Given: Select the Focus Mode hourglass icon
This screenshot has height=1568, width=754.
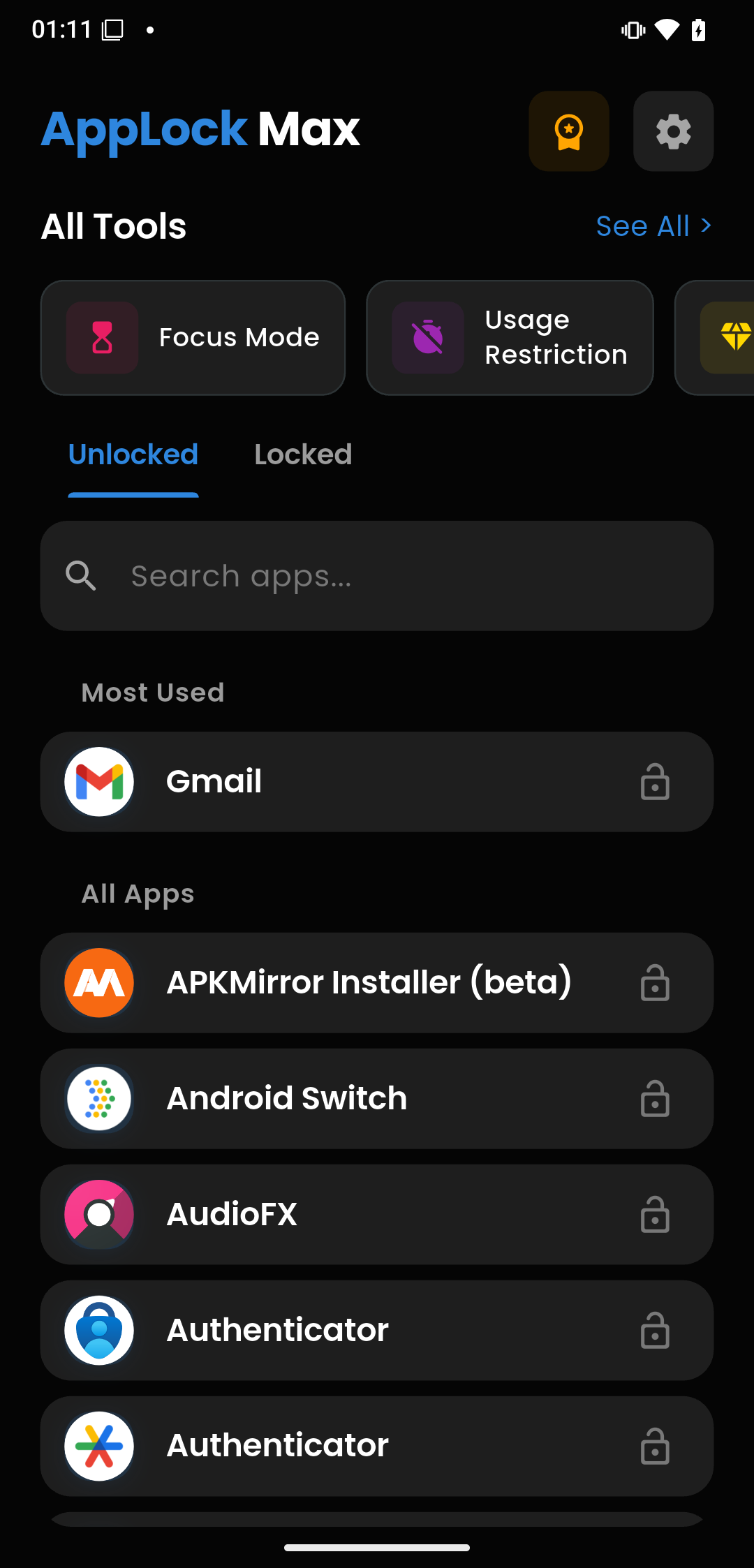Looking at the screenshot, I should [101, 337].
